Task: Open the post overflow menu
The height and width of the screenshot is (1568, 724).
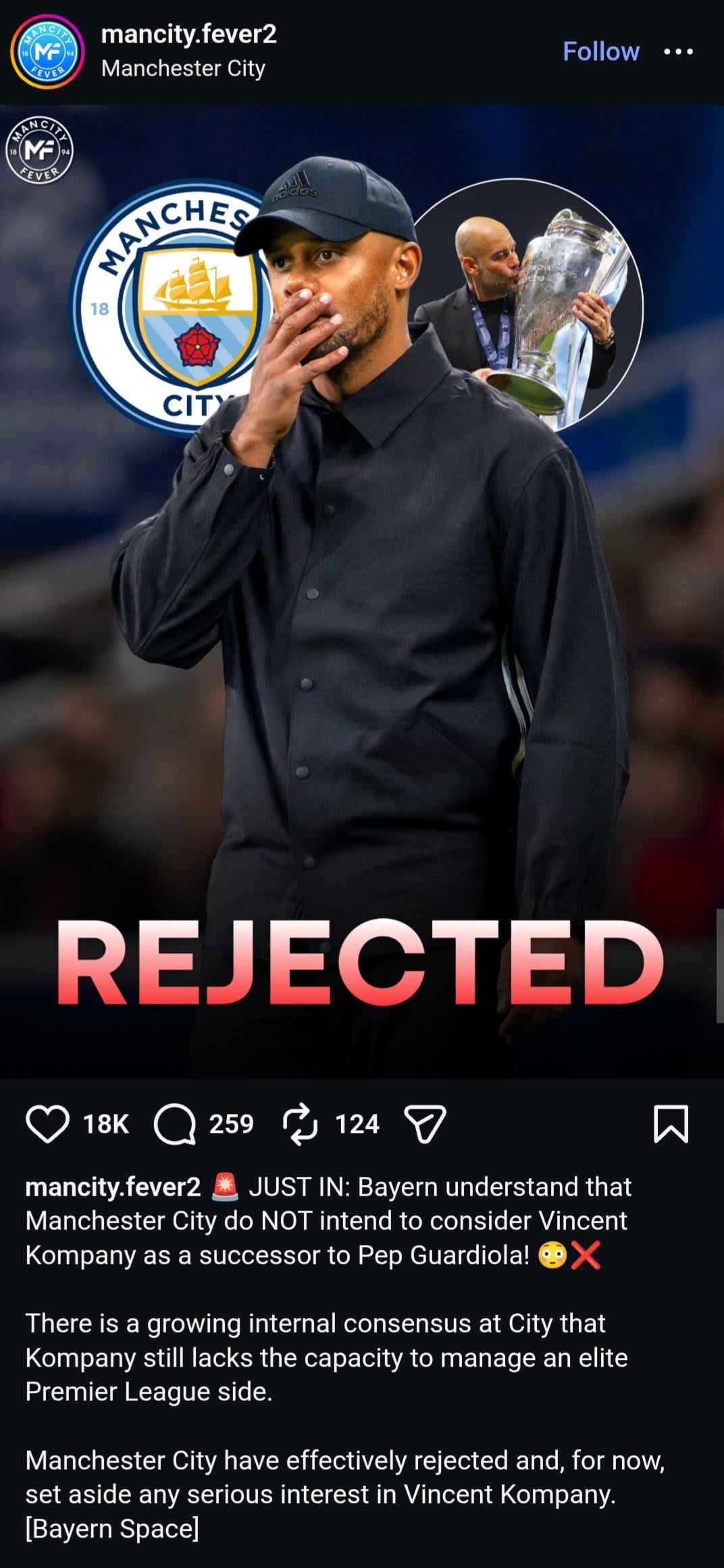Action: [x=678, y=51]
